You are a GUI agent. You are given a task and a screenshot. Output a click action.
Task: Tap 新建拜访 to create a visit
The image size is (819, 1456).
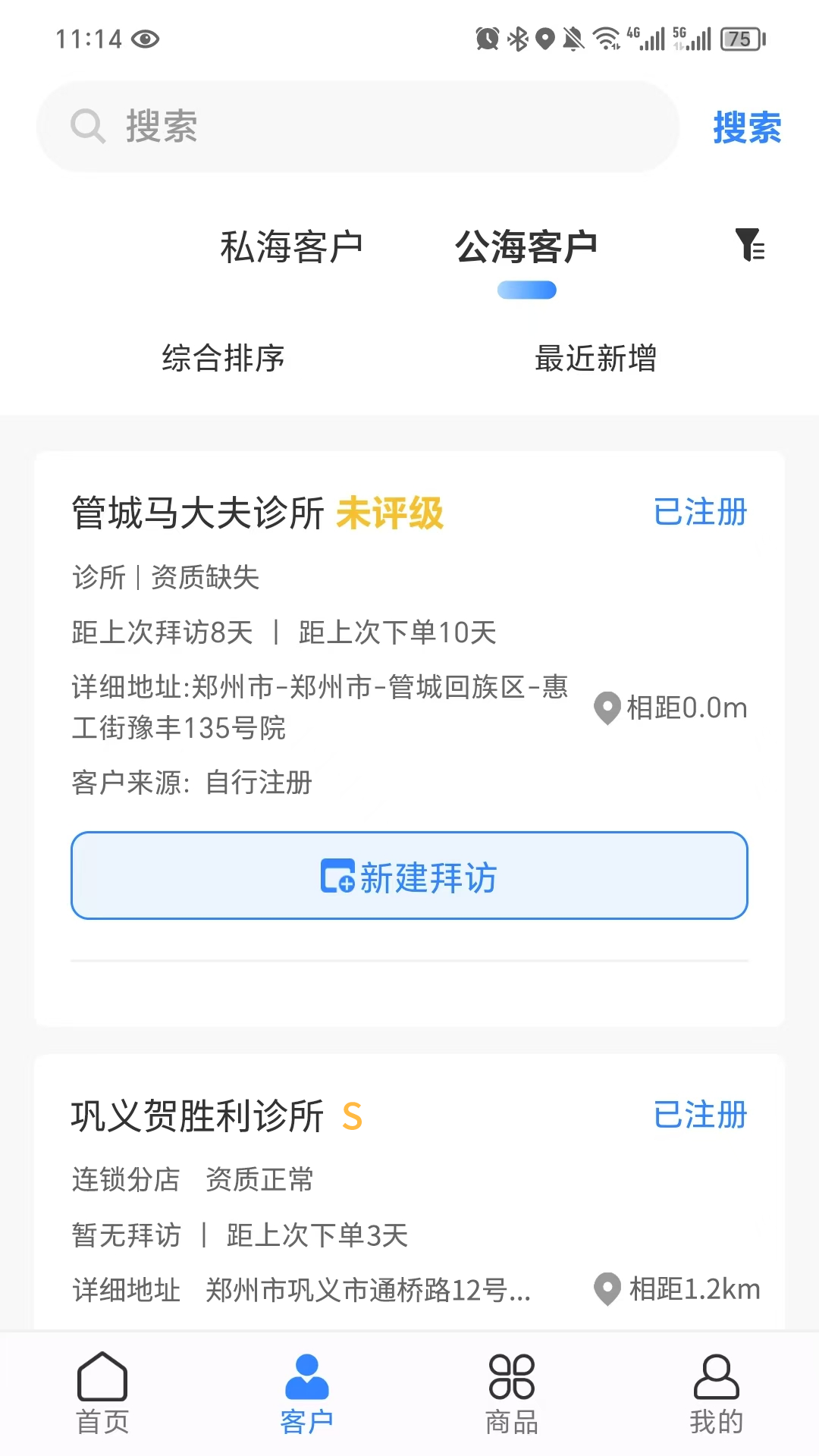click(x=409, y=877)
